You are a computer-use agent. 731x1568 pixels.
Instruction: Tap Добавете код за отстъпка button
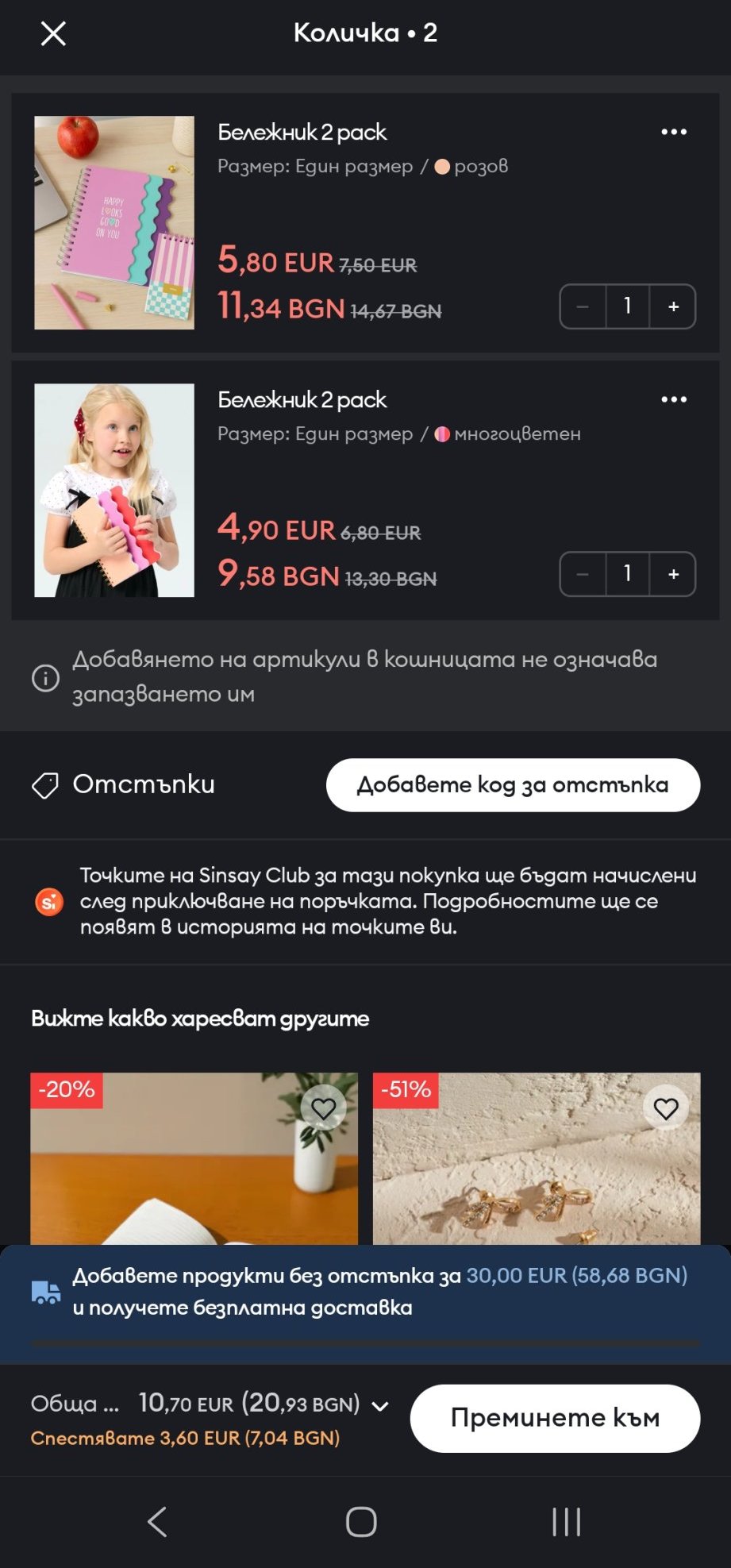click(513, 785)
